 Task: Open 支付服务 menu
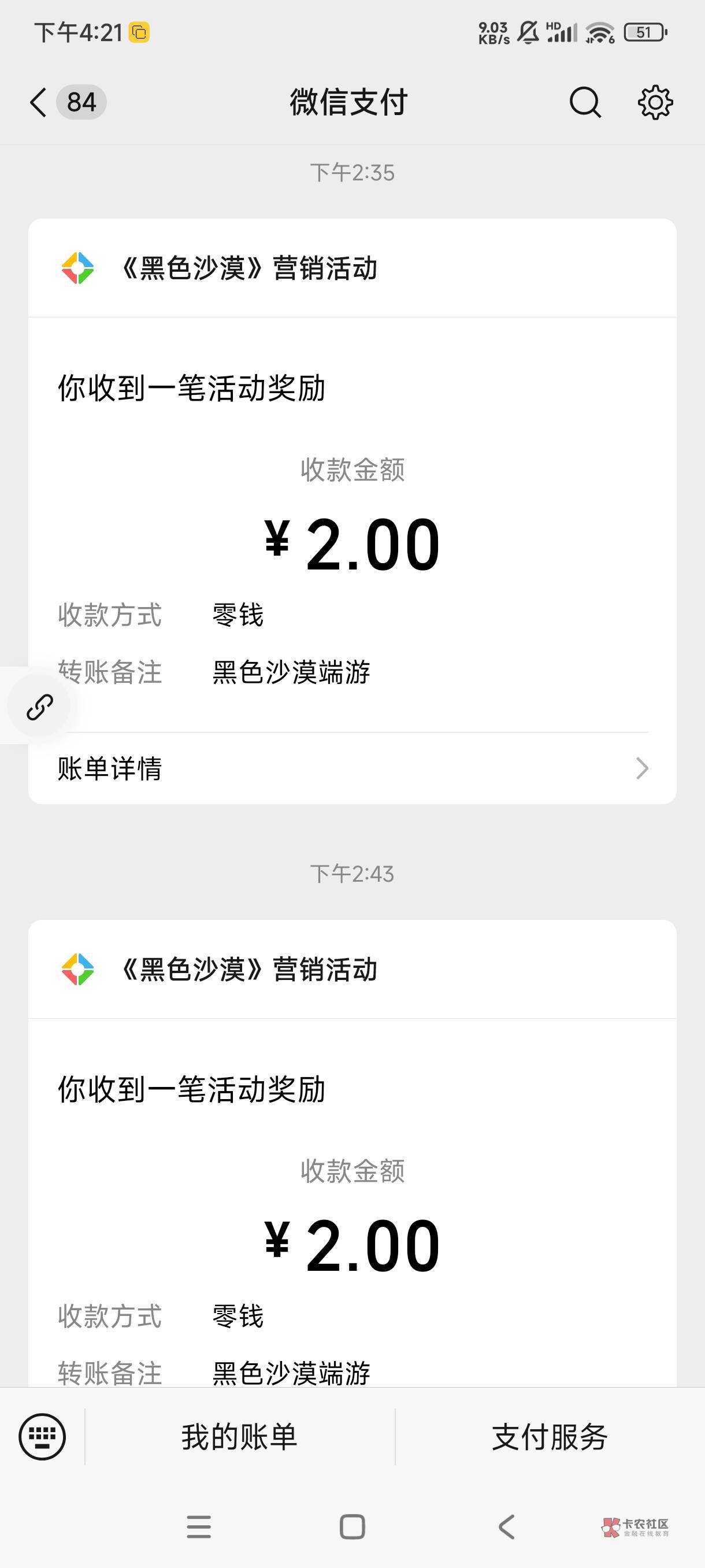tap(550, 1437)
